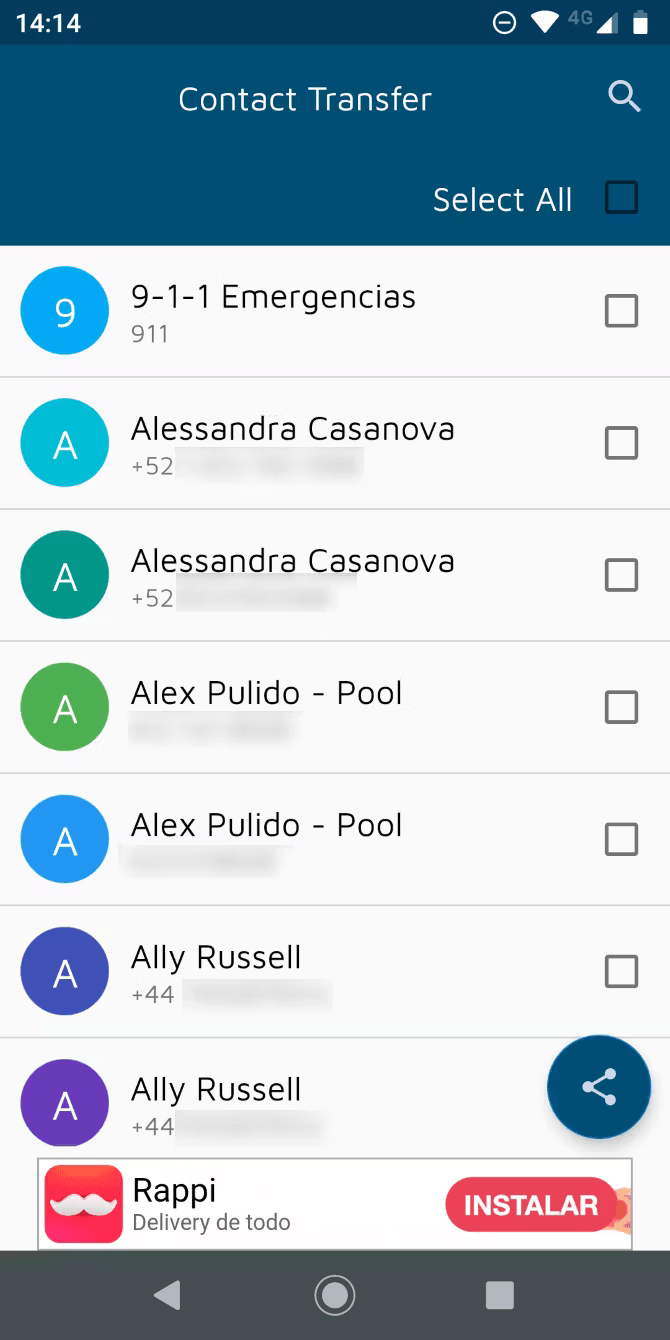The height and width of the screenshot is (1340, 670).
Task: Select the 9-1-1 Emergencias checkbox
Action: 621,311
